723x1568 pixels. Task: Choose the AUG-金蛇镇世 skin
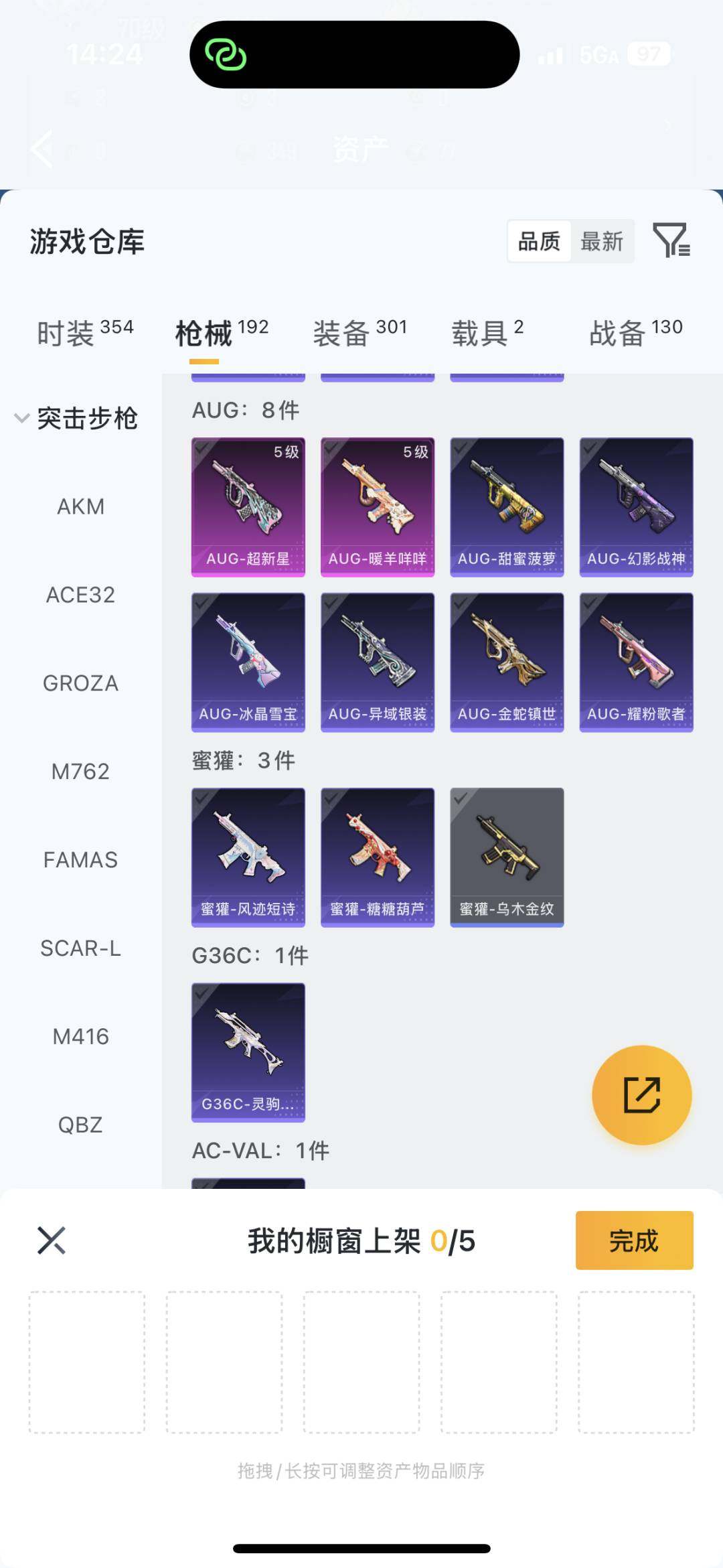(x=507, y=662)
